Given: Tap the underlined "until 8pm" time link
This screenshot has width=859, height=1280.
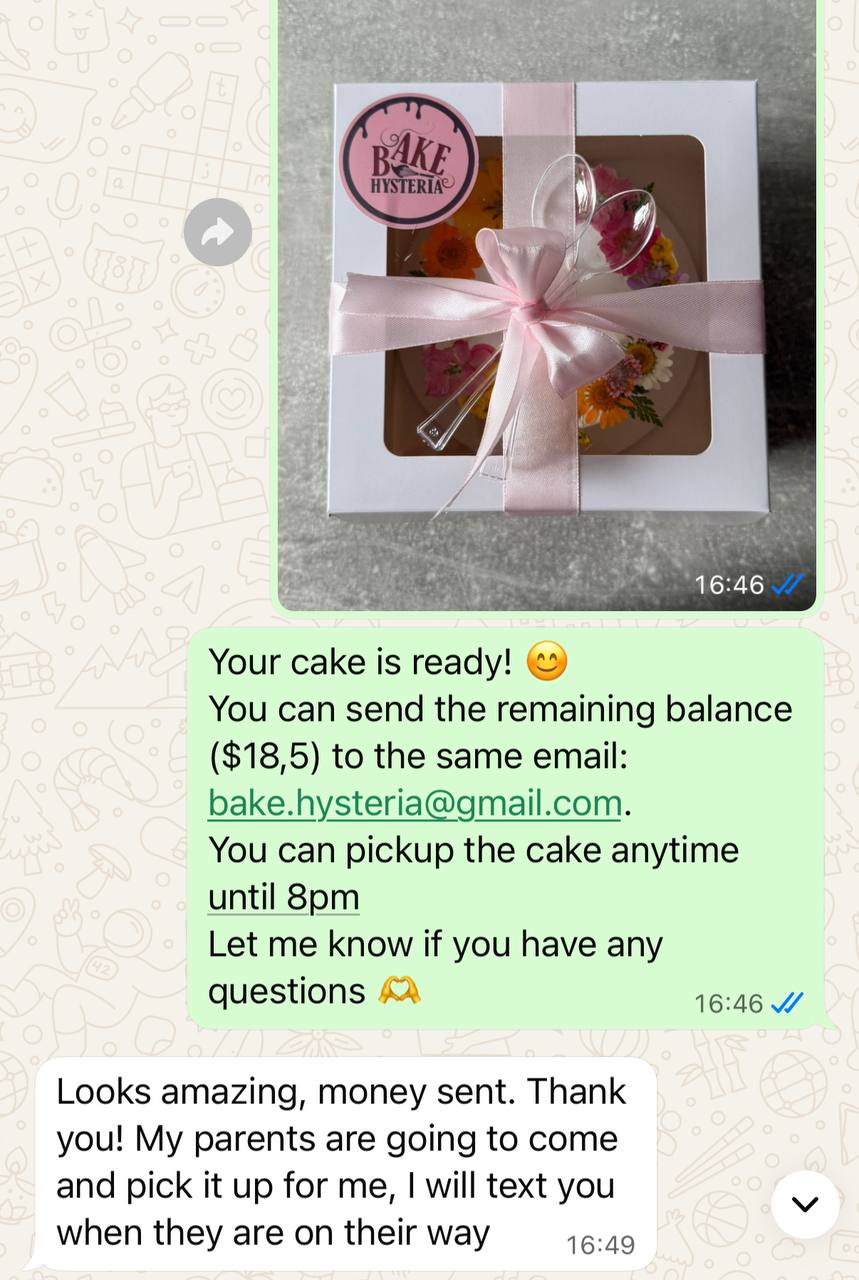Looking at the screenshot, I should point(283,897).
